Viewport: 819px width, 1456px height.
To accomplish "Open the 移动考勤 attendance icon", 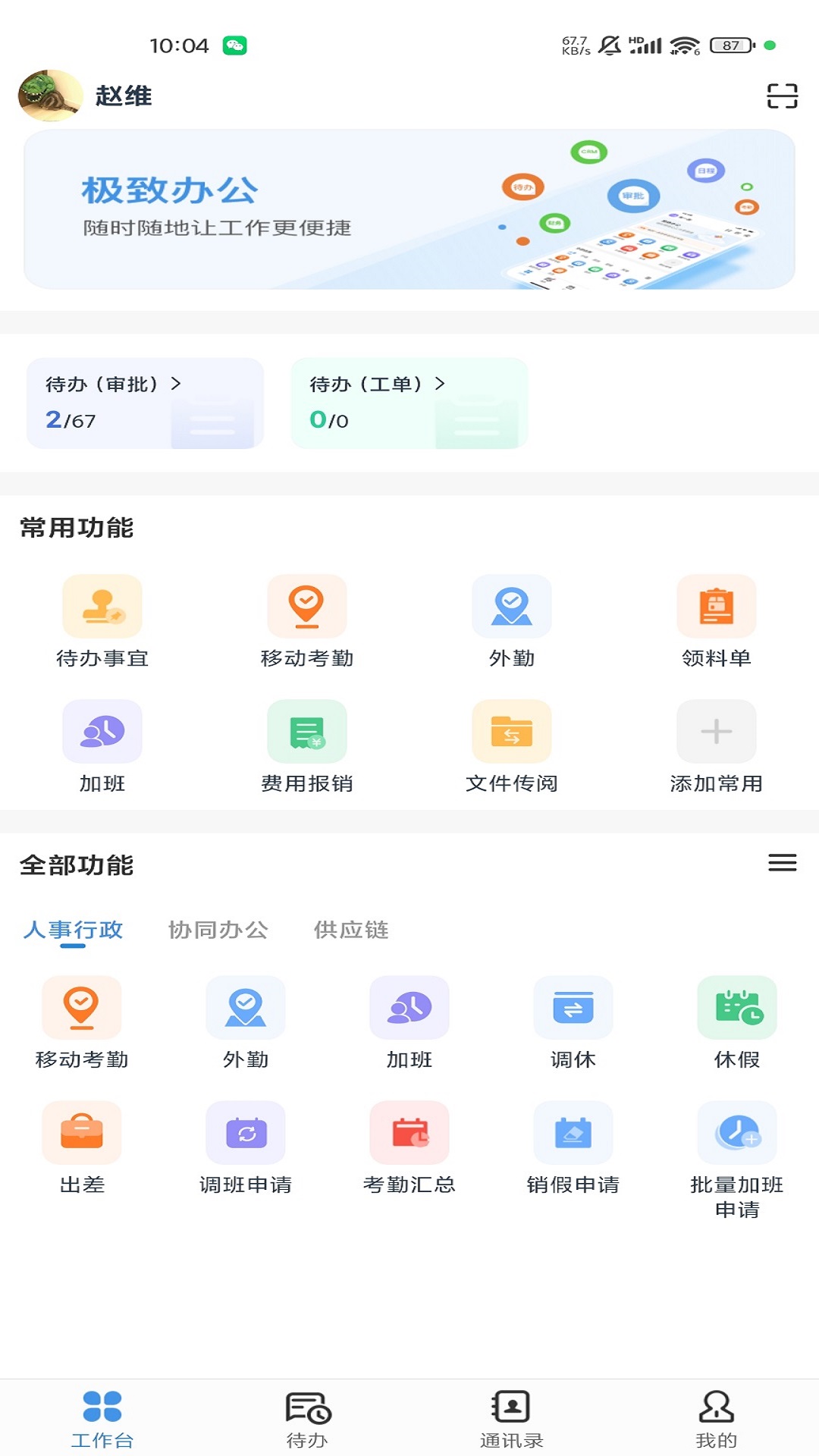I will click(306, 607).
